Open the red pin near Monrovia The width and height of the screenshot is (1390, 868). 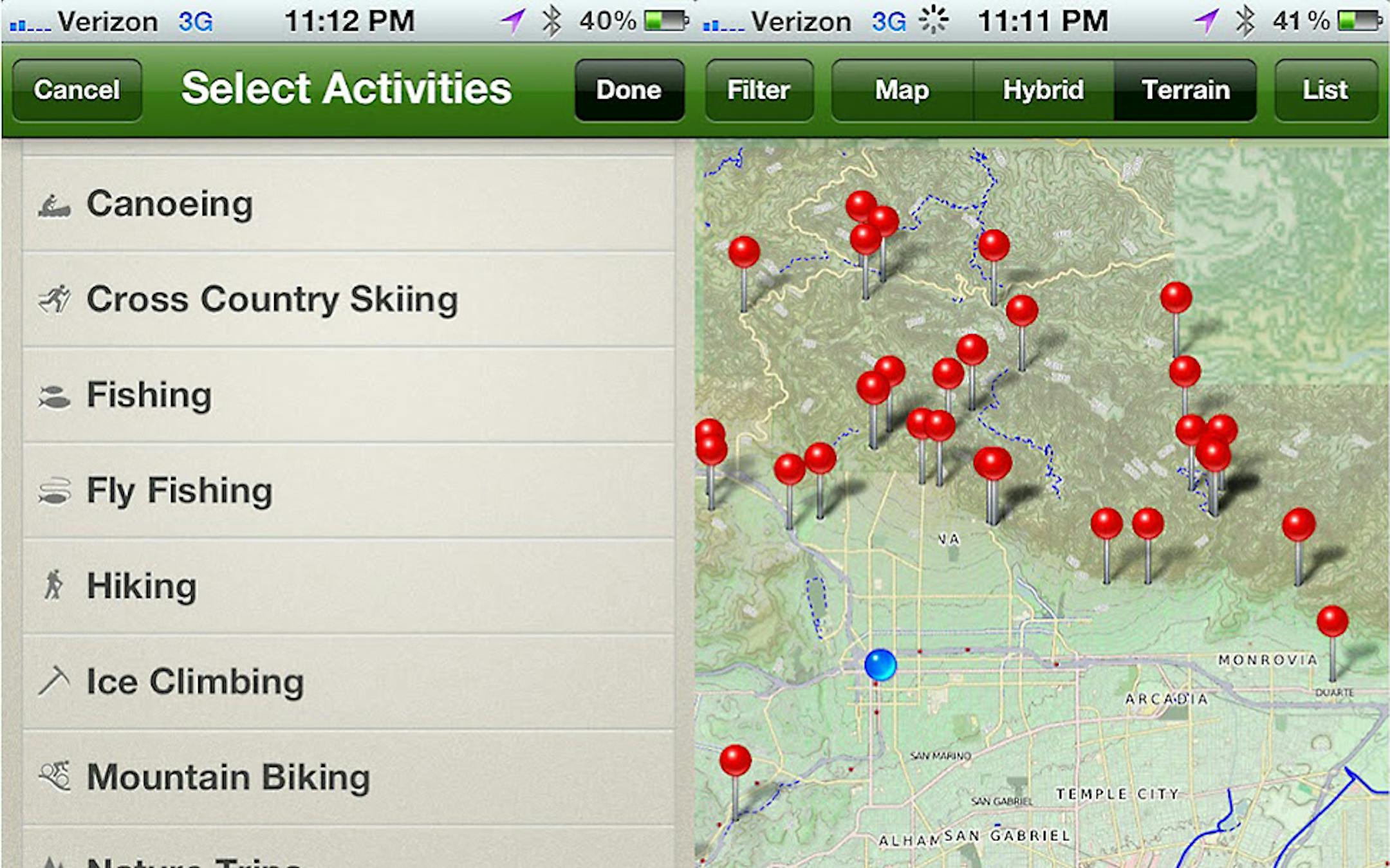[1332, 622]
